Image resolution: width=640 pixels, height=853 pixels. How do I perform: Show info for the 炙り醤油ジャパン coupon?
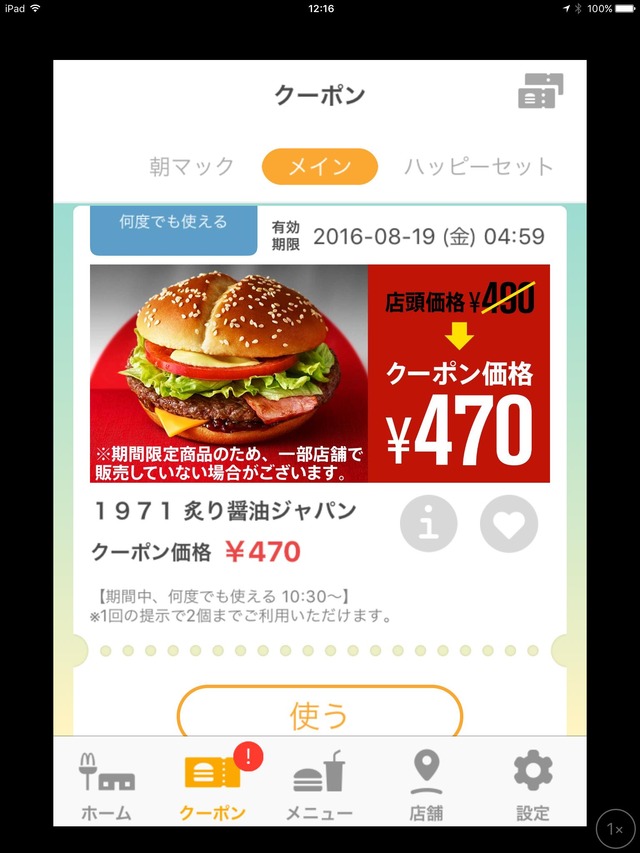click(429, 523)
